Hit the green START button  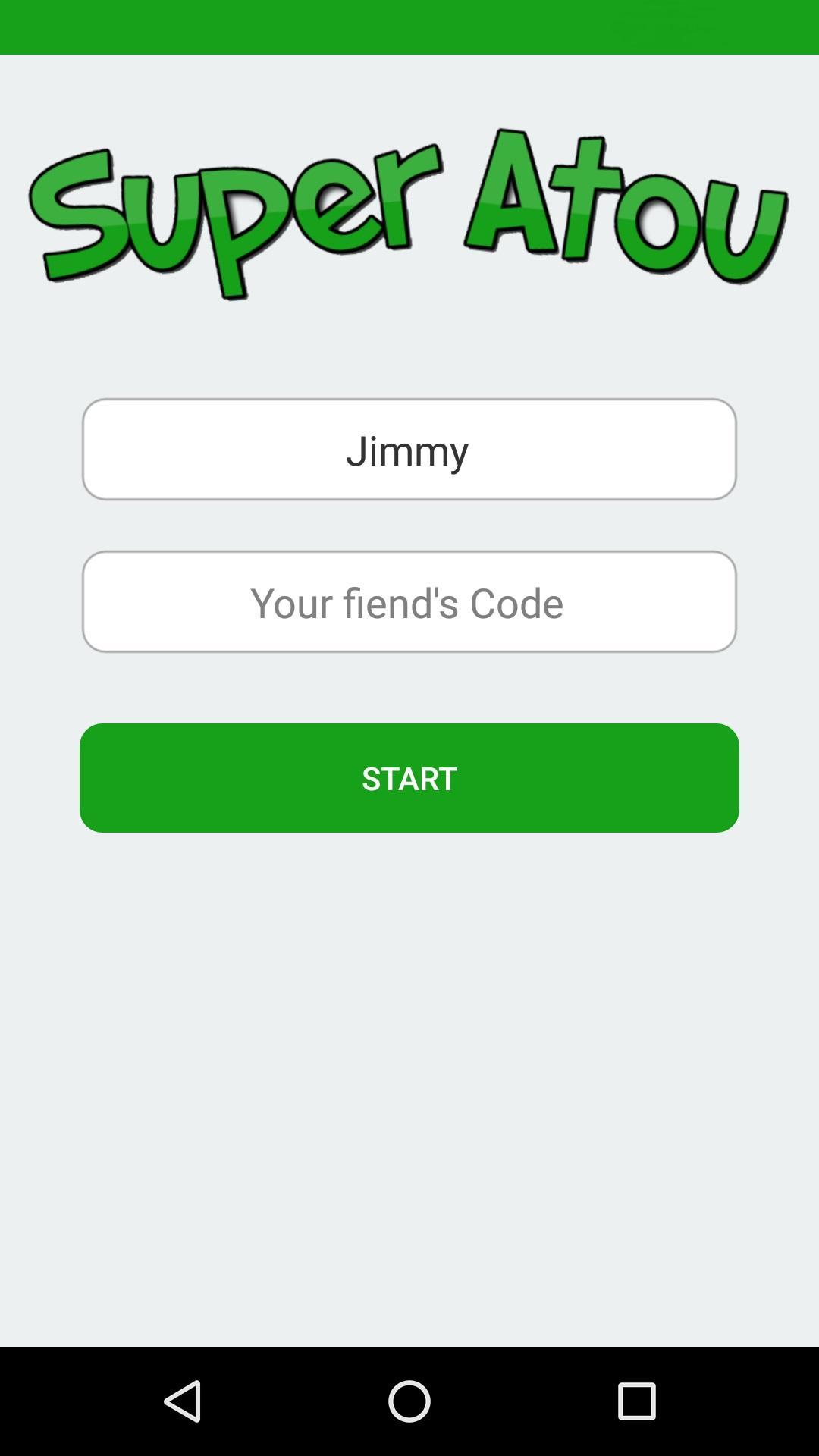409,778
